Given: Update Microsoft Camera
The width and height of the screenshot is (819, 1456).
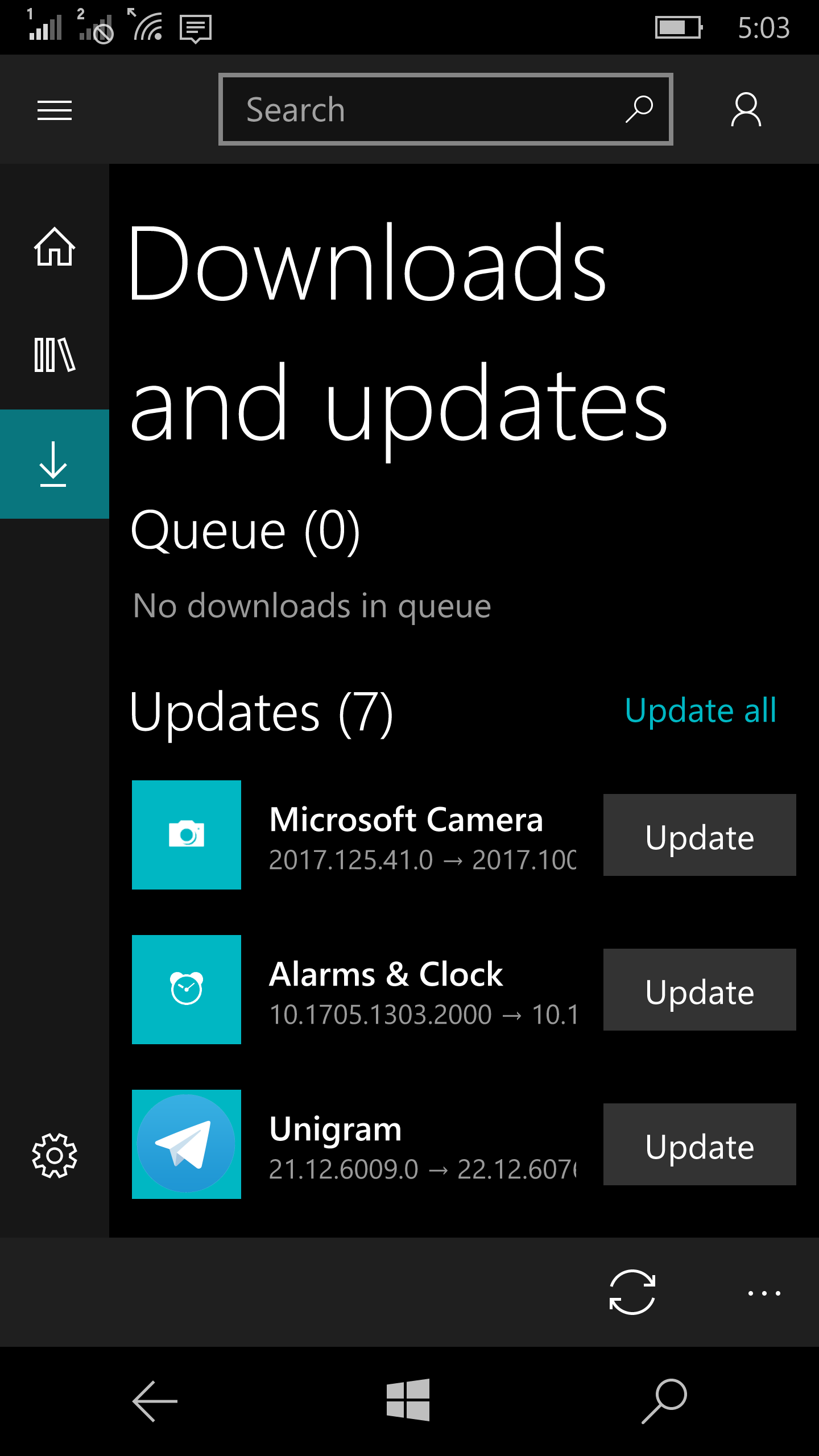Looking at the screenshot, I should pyautogui.click(x=700, y=835).
